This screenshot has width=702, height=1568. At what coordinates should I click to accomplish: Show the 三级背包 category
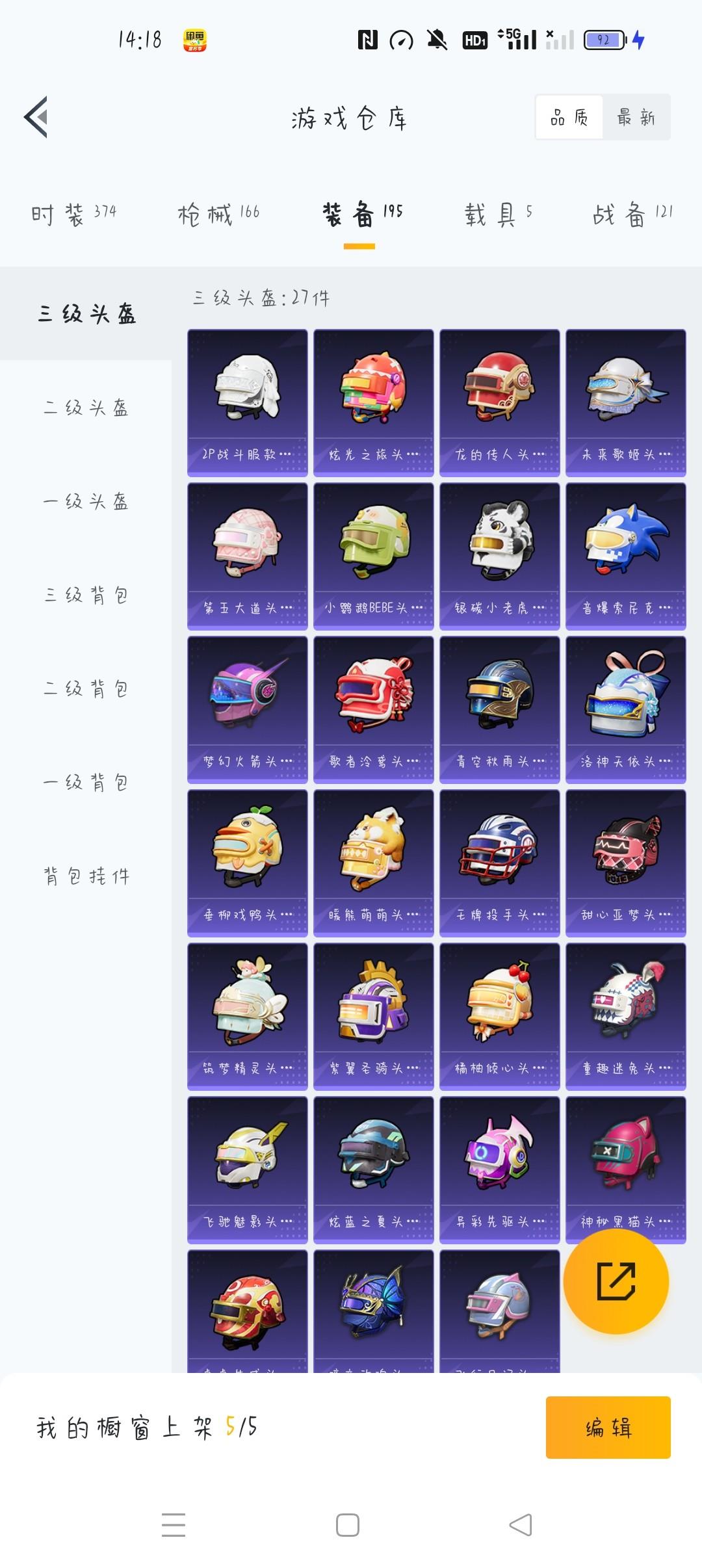(86, 595)
